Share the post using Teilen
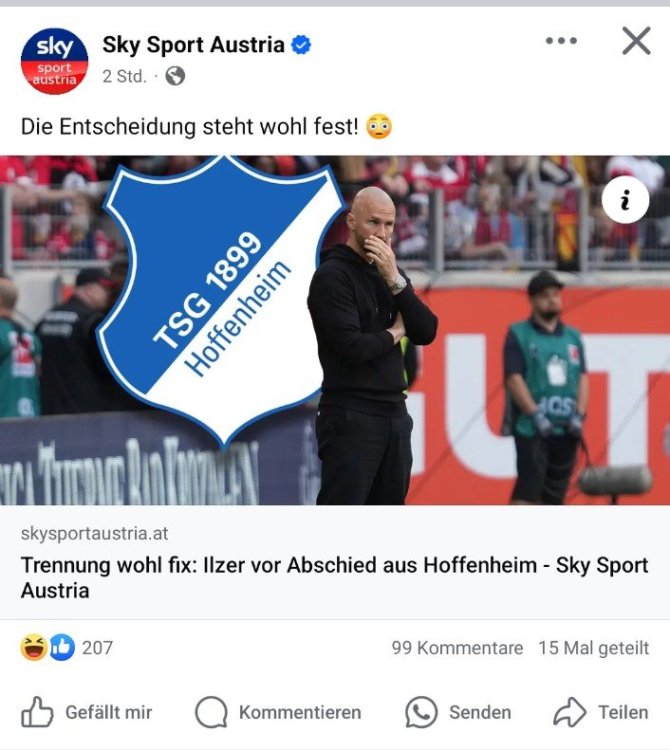Screen dimensions: 670x750 coord(601,712)
